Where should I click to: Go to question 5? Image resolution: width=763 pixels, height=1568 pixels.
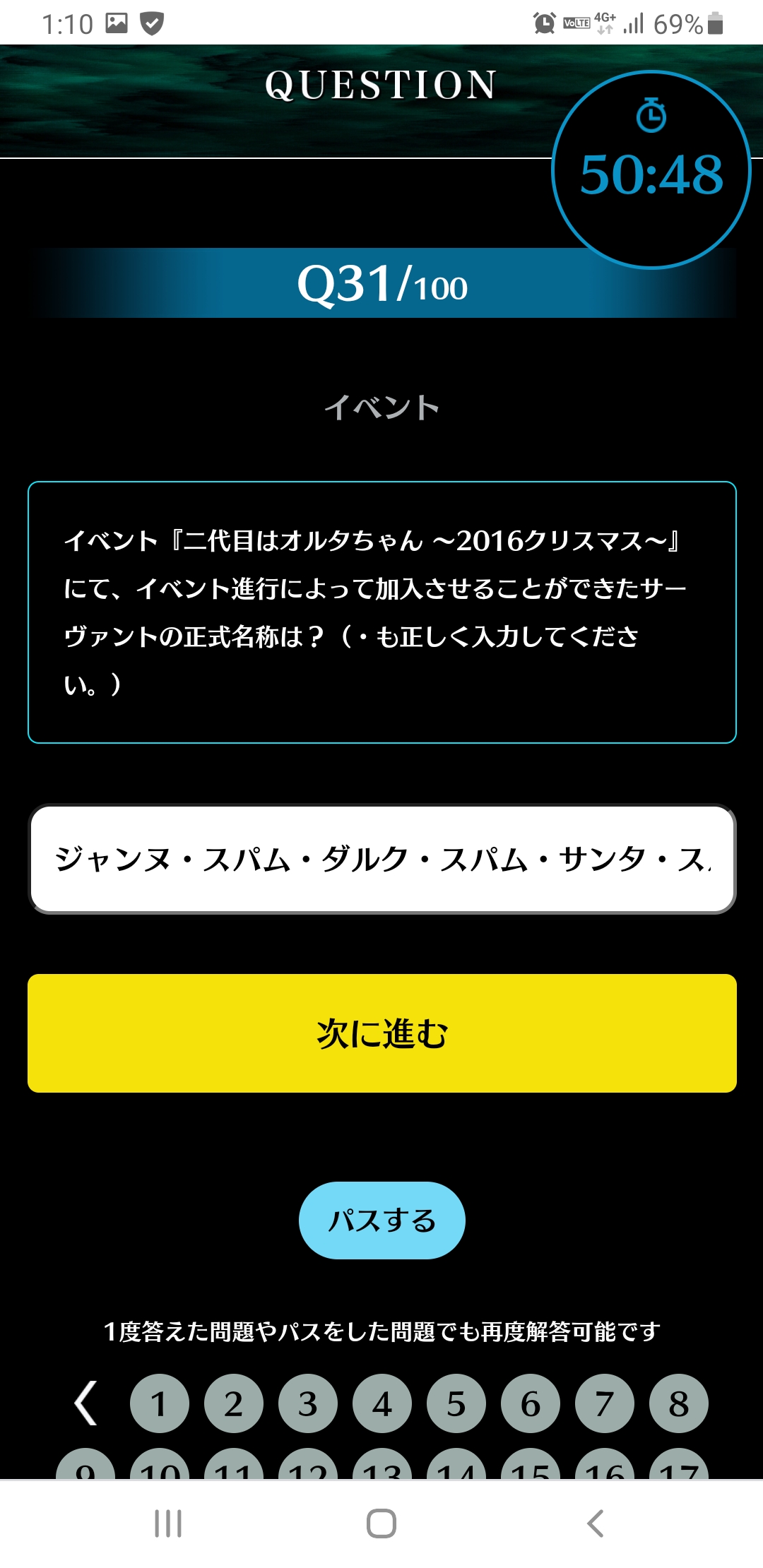456,1403
